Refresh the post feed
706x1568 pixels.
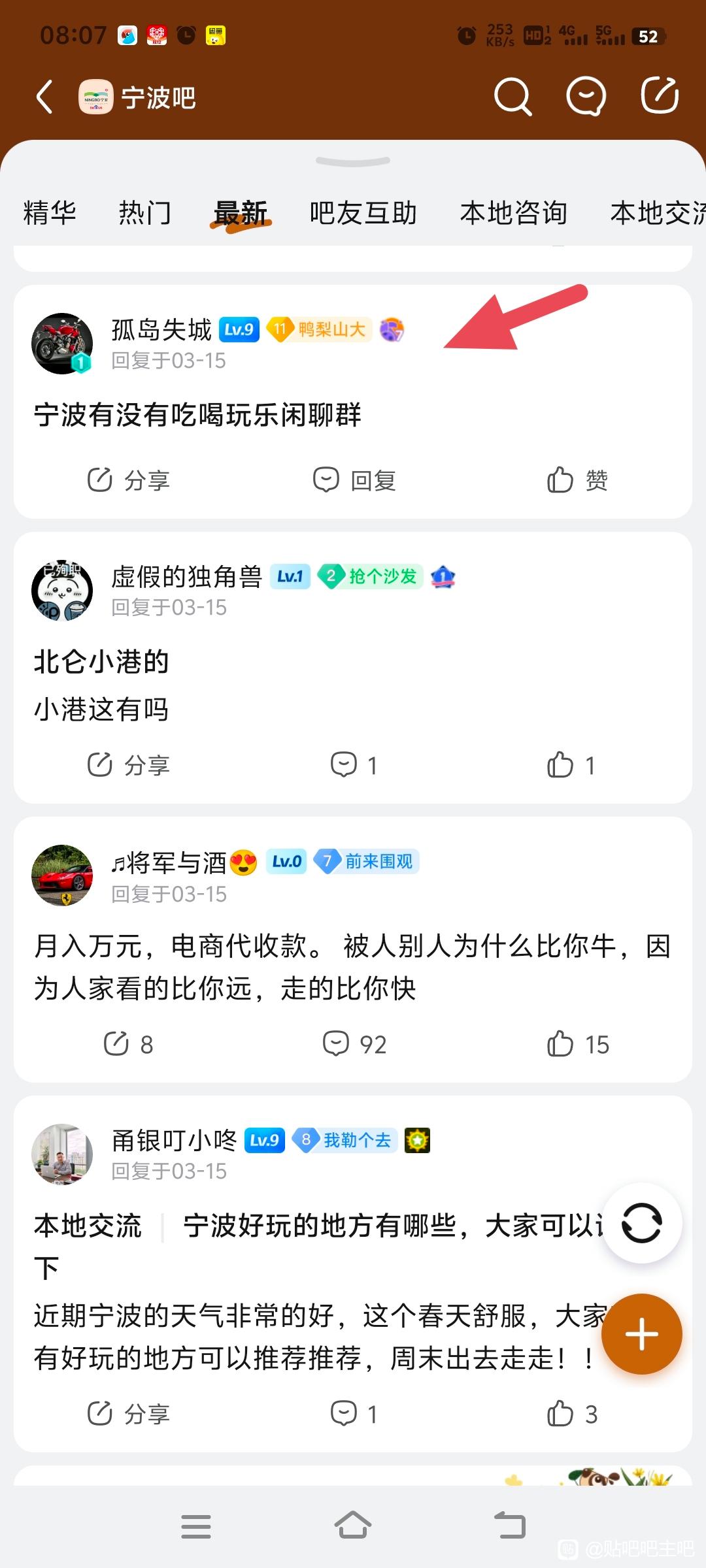coord(641,1223)
